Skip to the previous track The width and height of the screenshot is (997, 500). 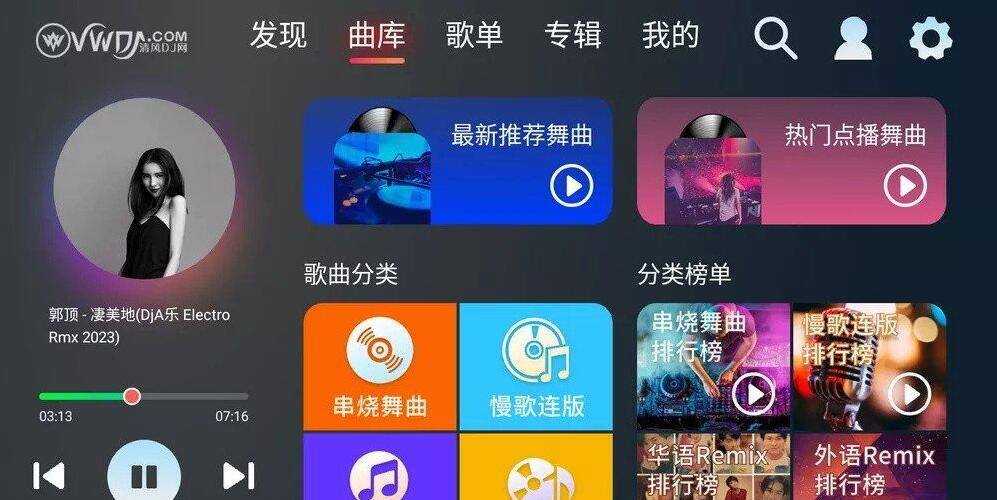tap(49, 476)
